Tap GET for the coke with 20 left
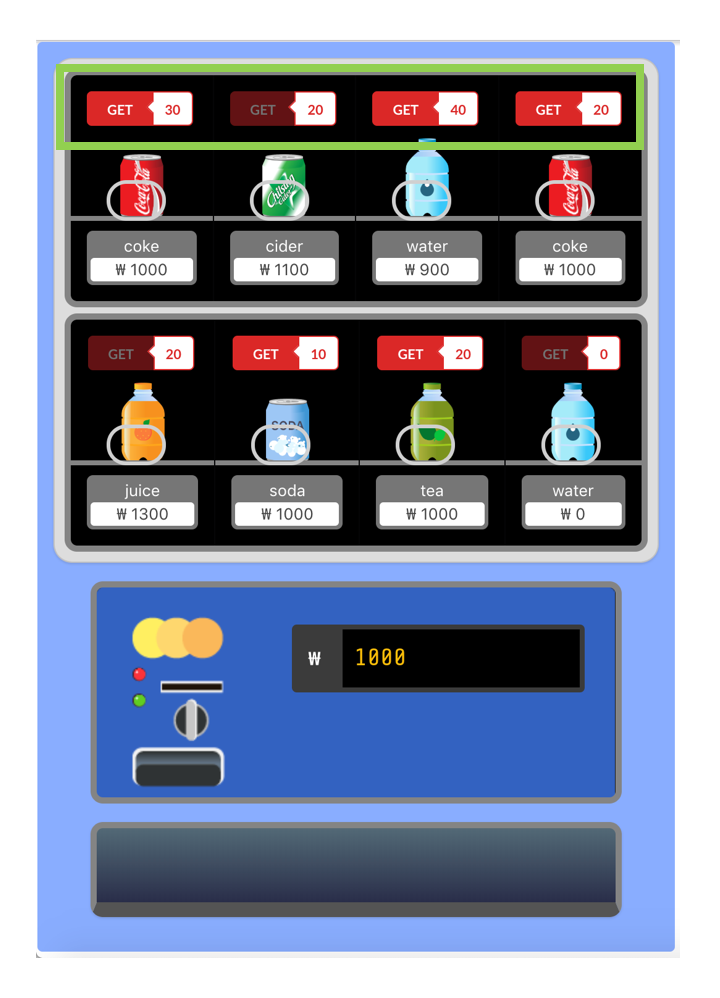The width and height of the screenshot is (720, 998). point(549,110)
